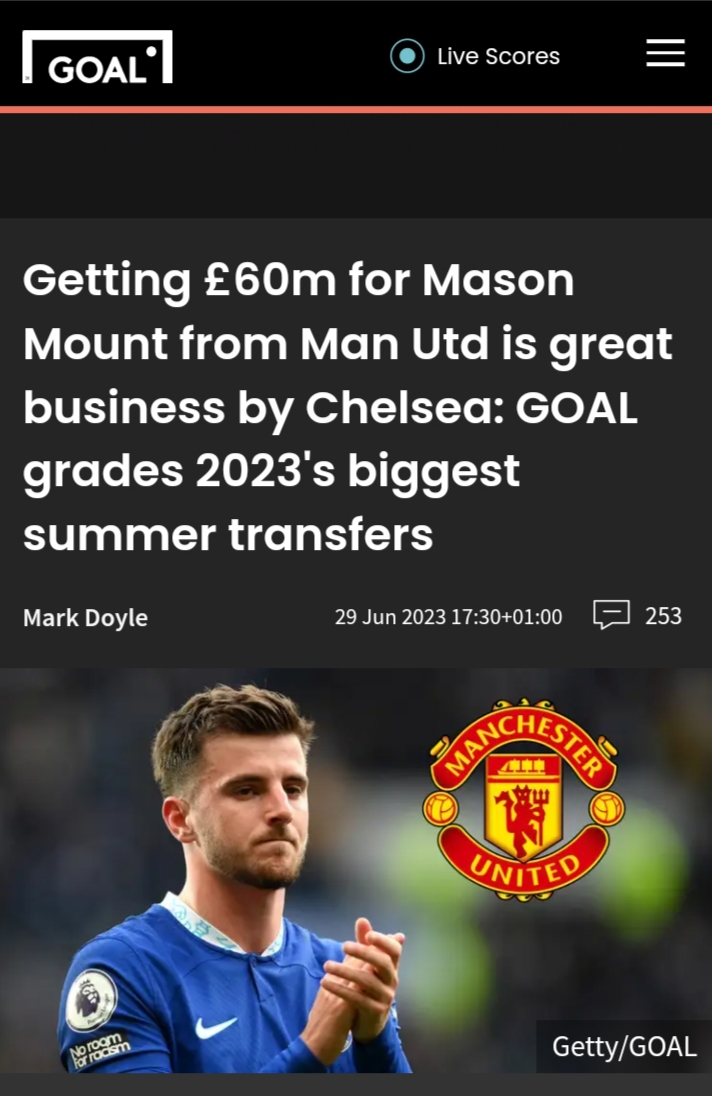712x1096 pixels.
Task: View the 253 comments
Action: click(637, 615)
